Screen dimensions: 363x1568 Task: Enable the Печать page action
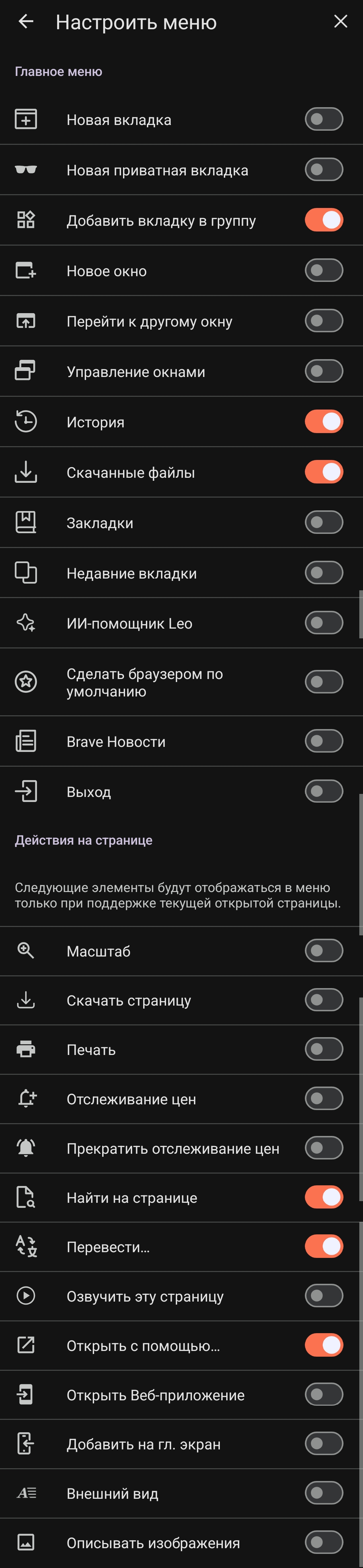pos(323,1049)
